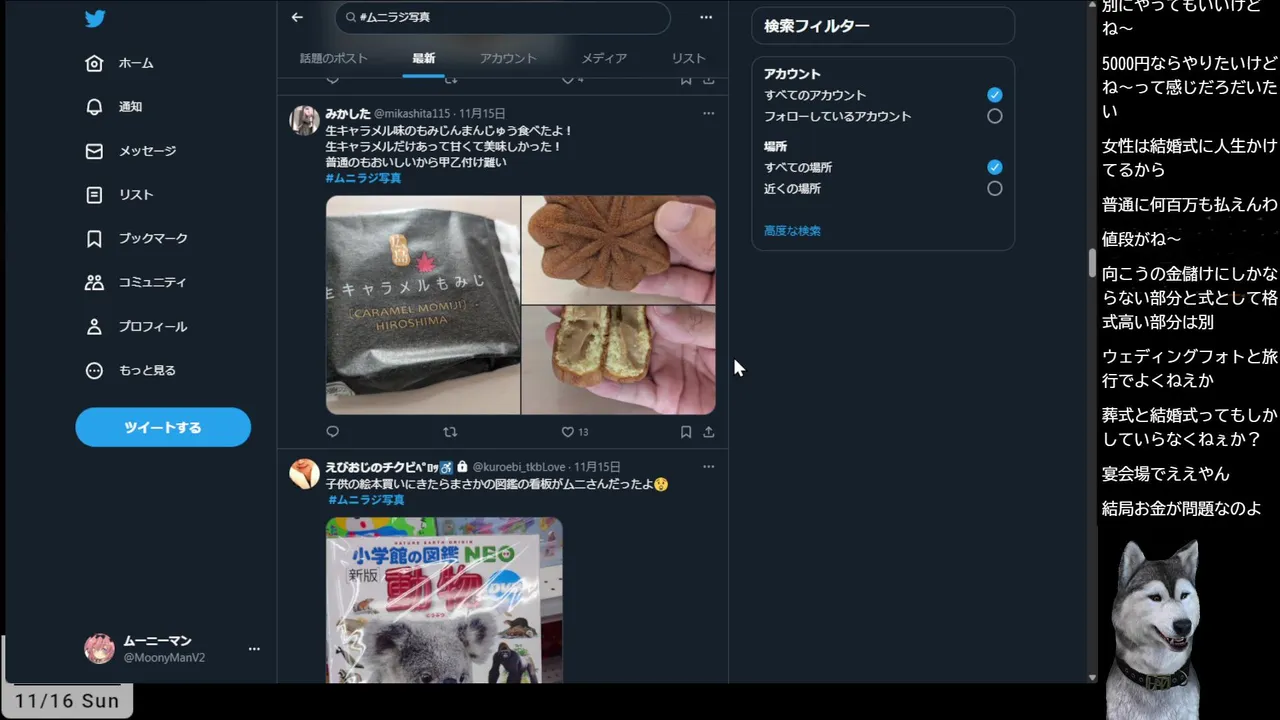Switch to the アカウント tab

508,58
